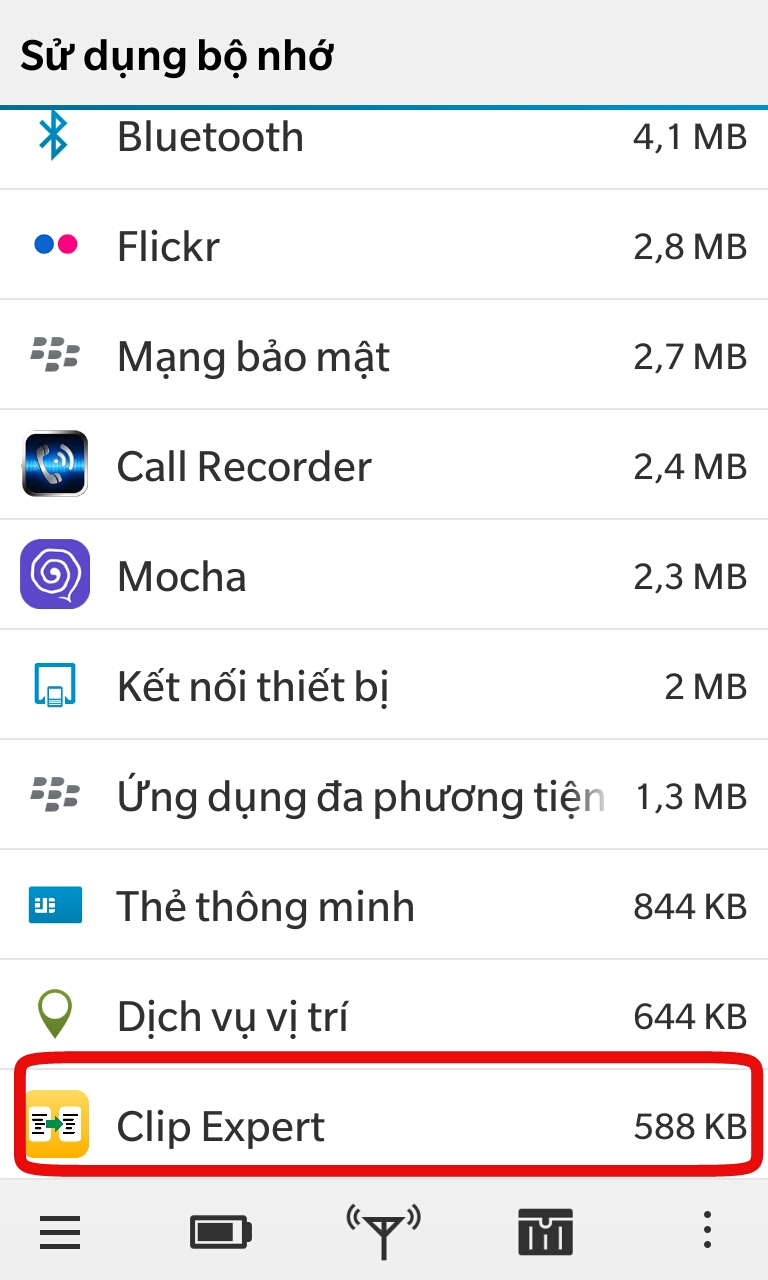Open Dịch vụ vị trí row

coord(384,1014)
